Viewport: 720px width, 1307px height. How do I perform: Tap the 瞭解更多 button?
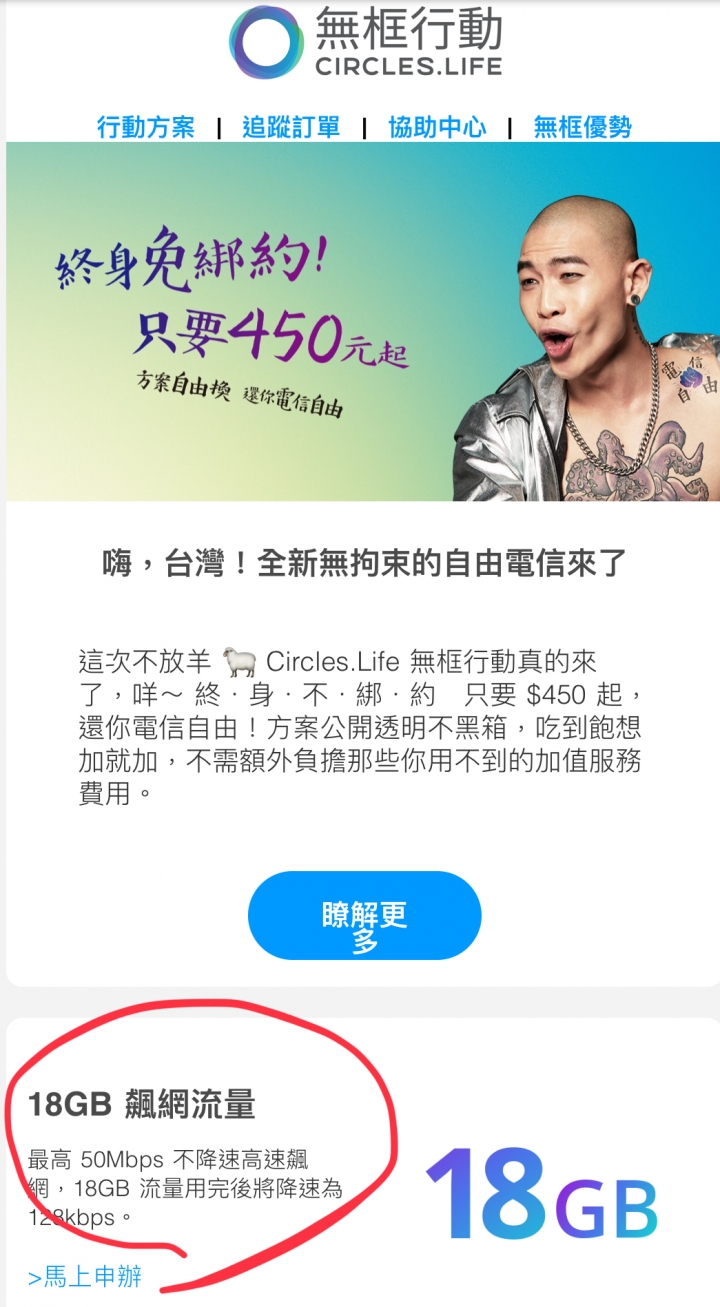[364, 916]
